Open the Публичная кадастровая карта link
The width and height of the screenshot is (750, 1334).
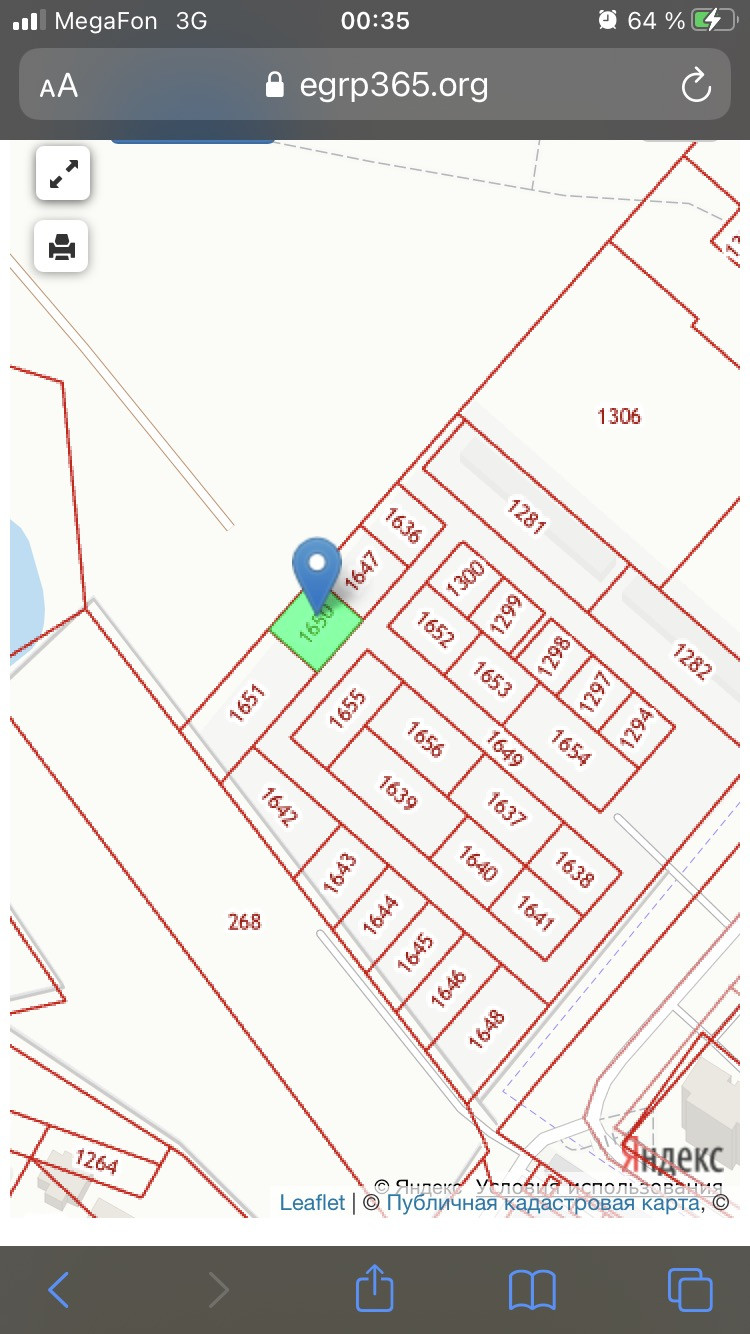[544, 1203]
